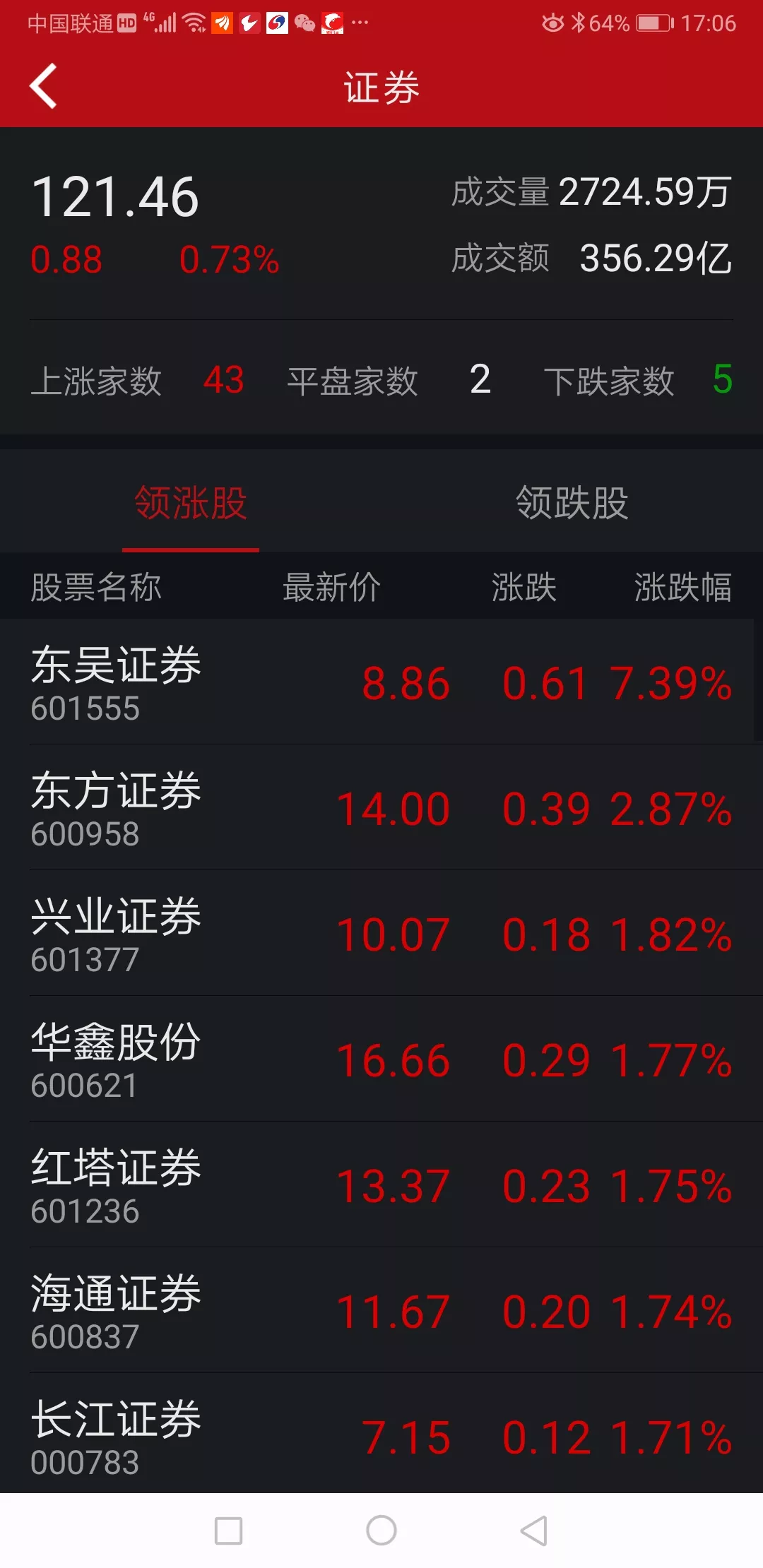Viewport: 763px width, 1568px height.
Task: Open the 华鑫股份 600621 stock row
Action: coord(381,1059)
